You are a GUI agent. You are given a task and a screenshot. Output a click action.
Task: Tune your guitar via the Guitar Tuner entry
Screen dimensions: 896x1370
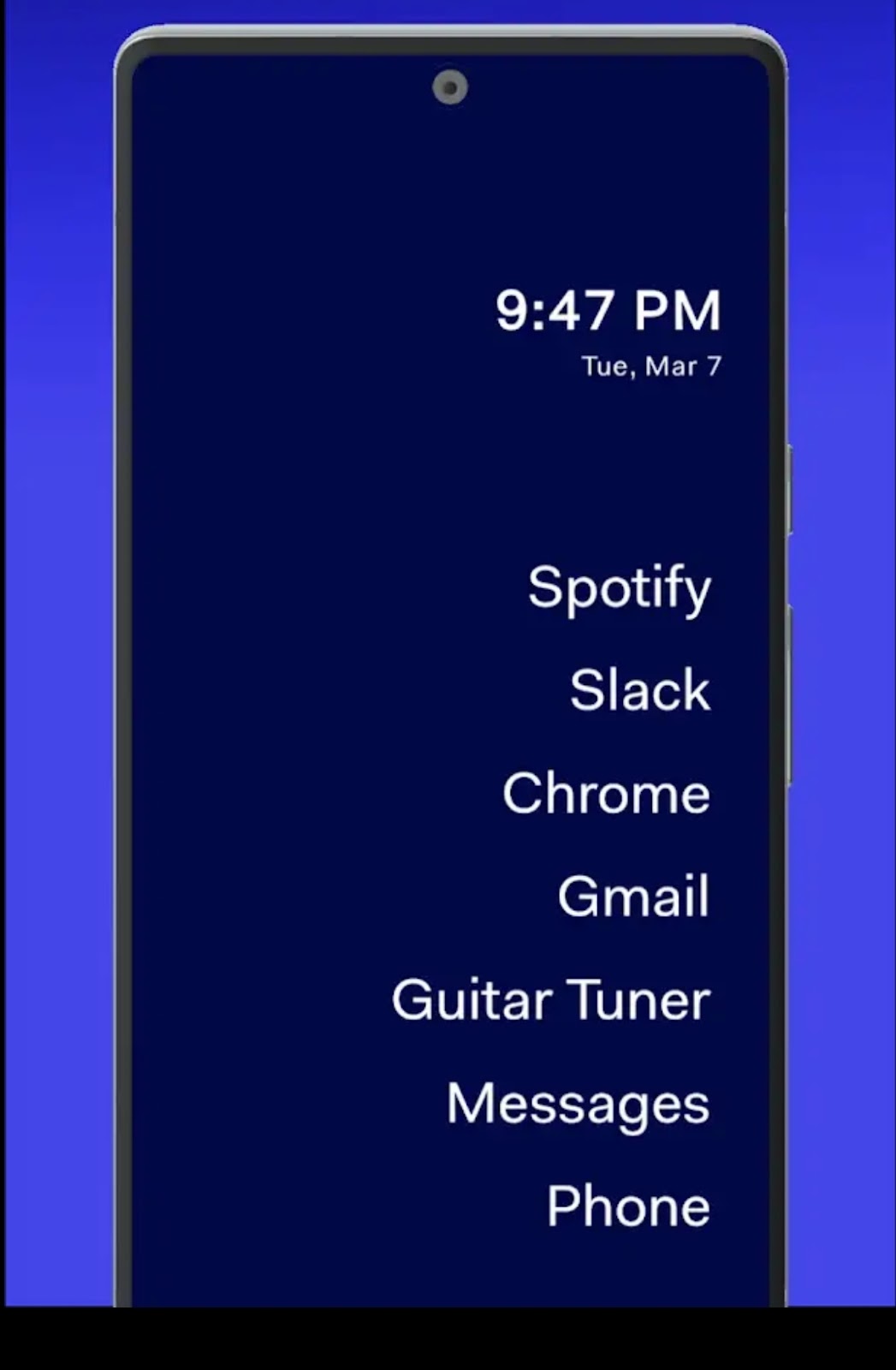(550, 999)
